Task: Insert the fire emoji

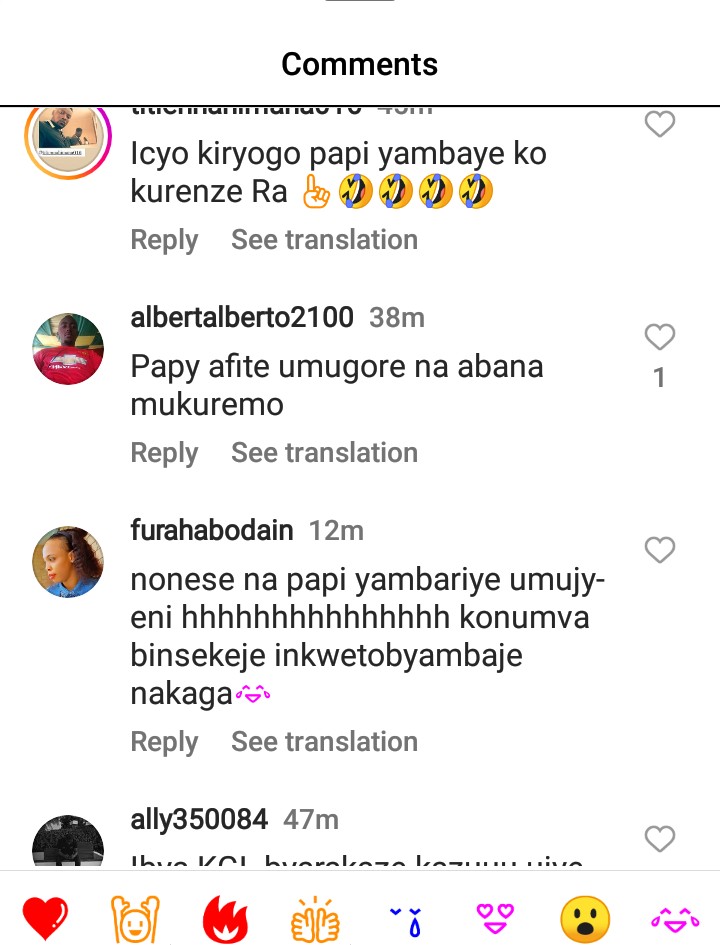Action: (225, 918)
